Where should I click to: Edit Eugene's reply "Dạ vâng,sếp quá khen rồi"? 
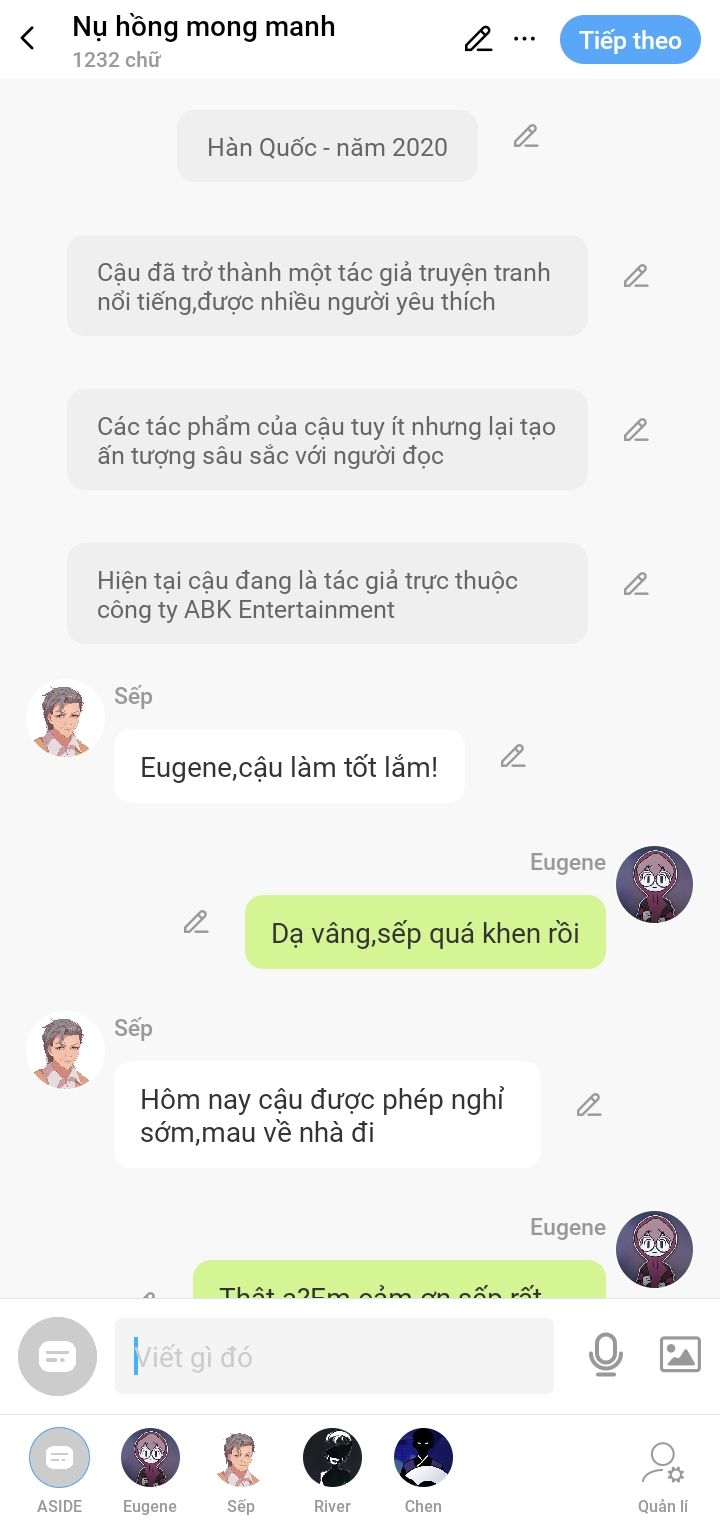[x=196, y=922]
